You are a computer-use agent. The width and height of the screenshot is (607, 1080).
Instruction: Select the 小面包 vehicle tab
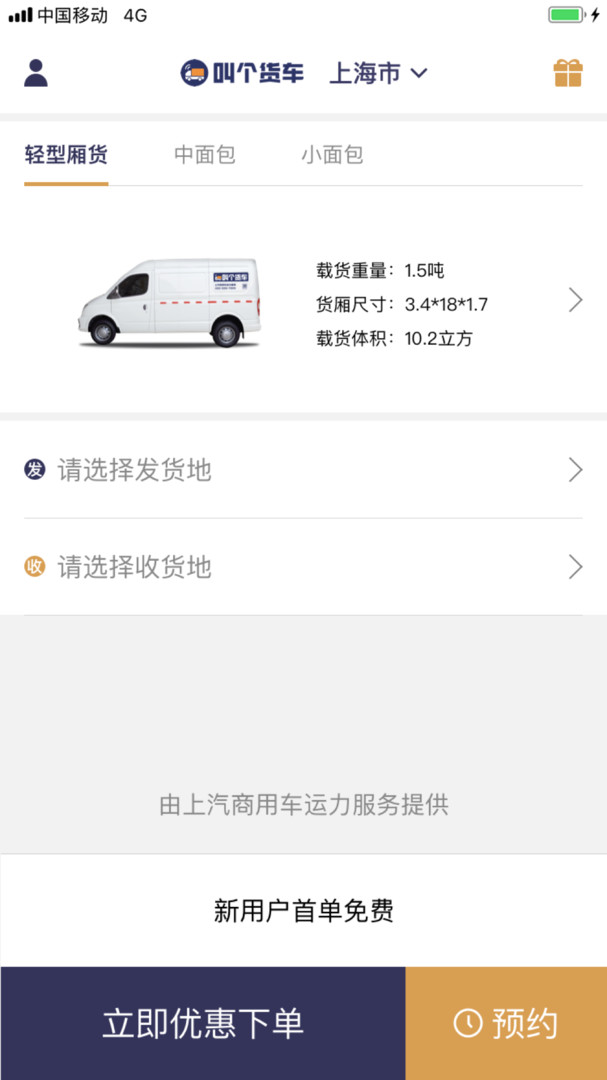point(332,155)
